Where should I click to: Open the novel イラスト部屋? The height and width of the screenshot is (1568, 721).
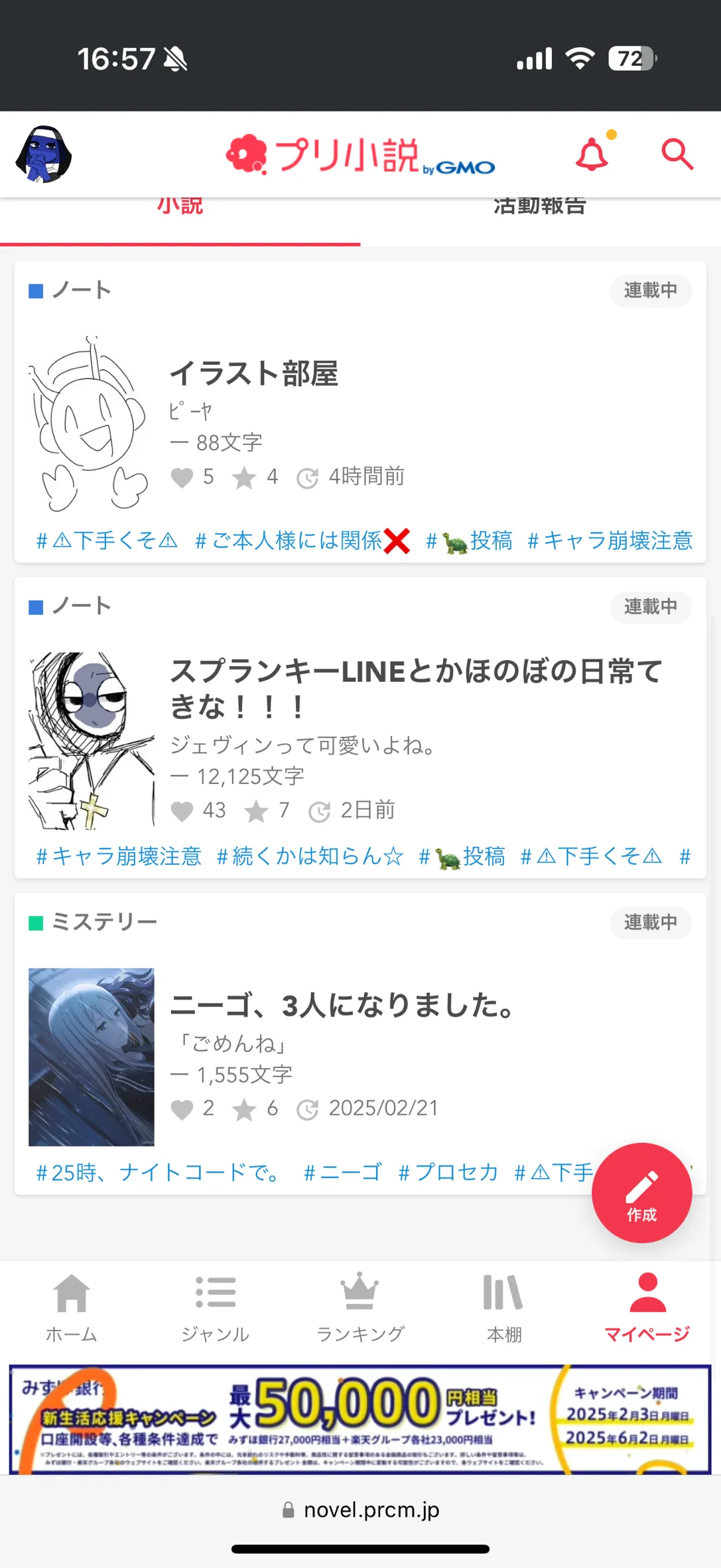[254, 373]
